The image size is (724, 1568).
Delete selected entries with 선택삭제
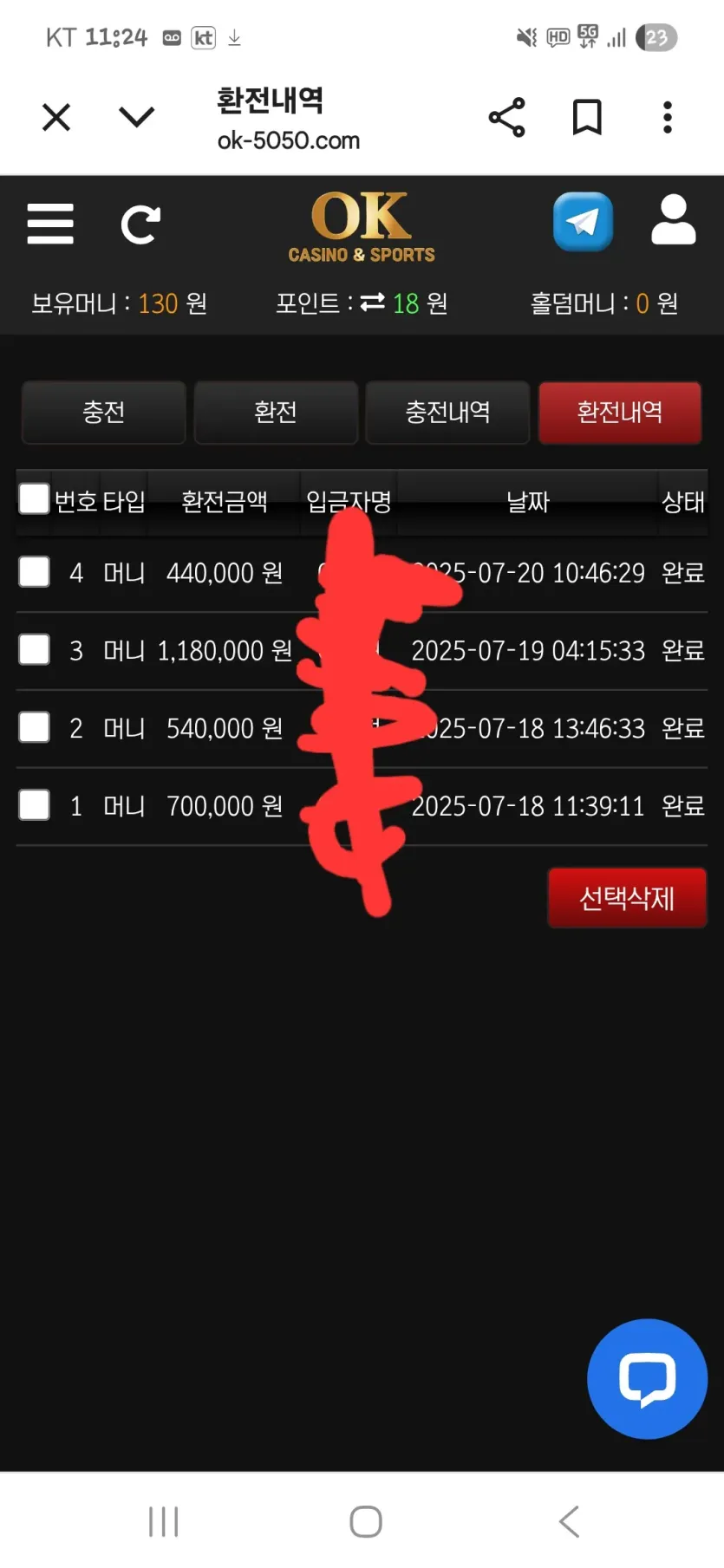tap(627, 898)
